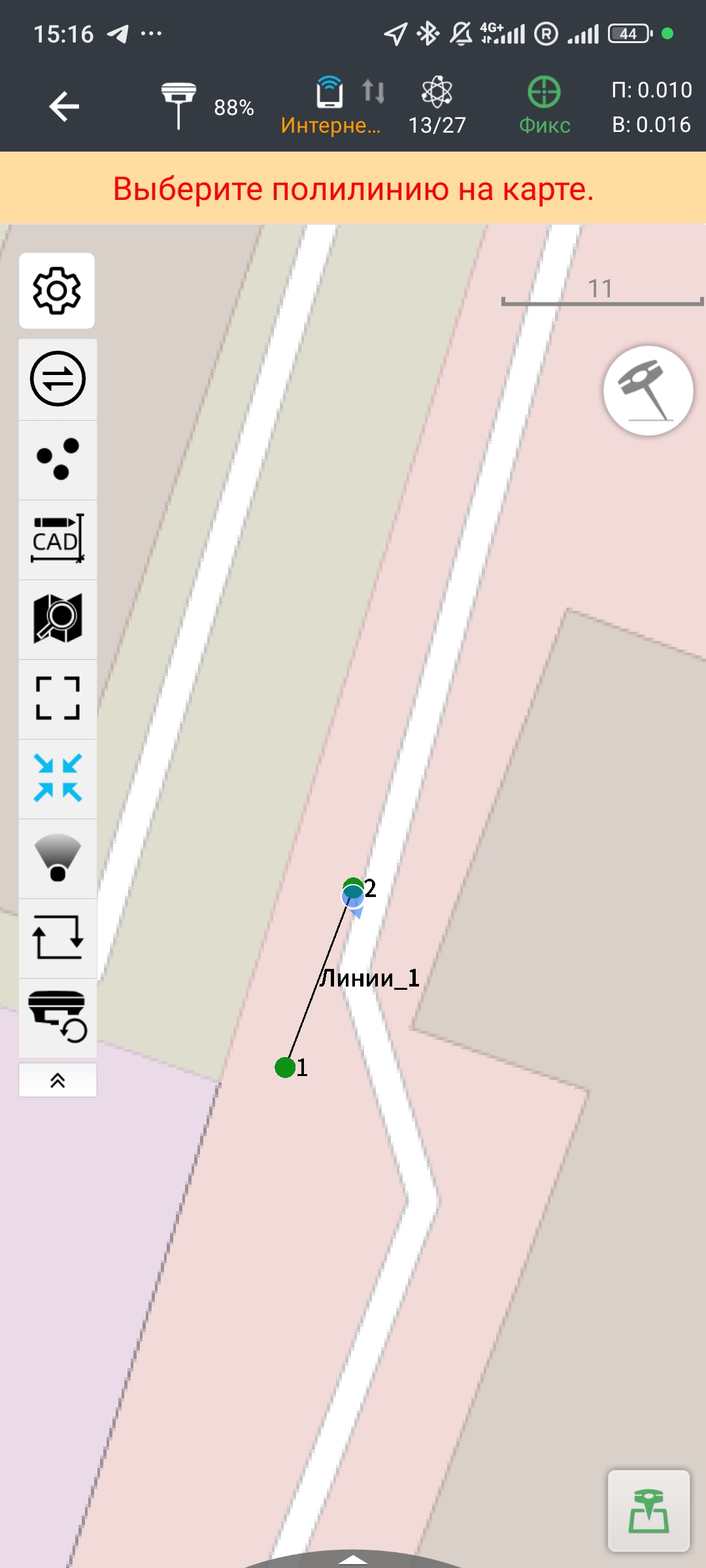706x1568 pixels.
Task: Go back using the top arrow
Action: pyautogui.click(x=64, y=106)
